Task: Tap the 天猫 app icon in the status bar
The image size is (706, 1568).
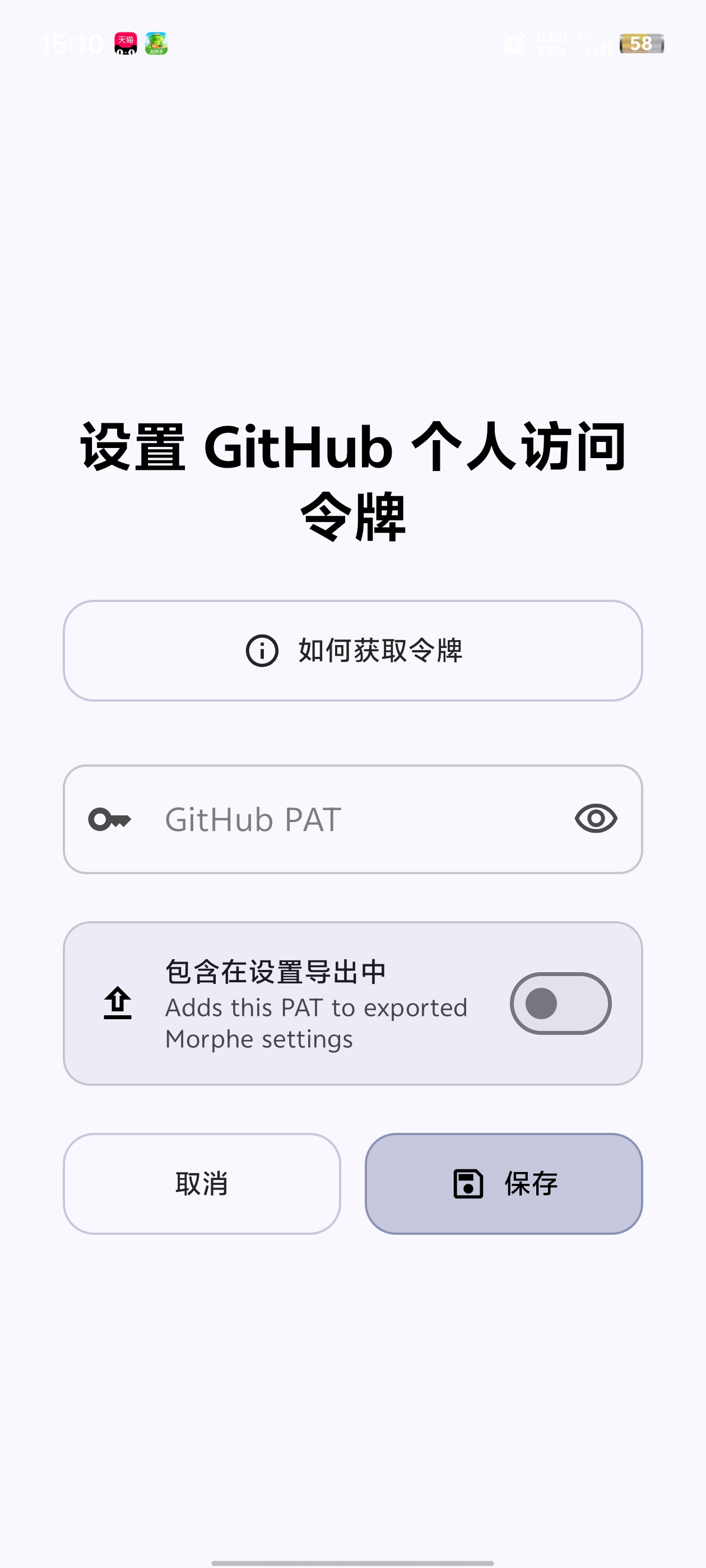Action: pos(125,43)
